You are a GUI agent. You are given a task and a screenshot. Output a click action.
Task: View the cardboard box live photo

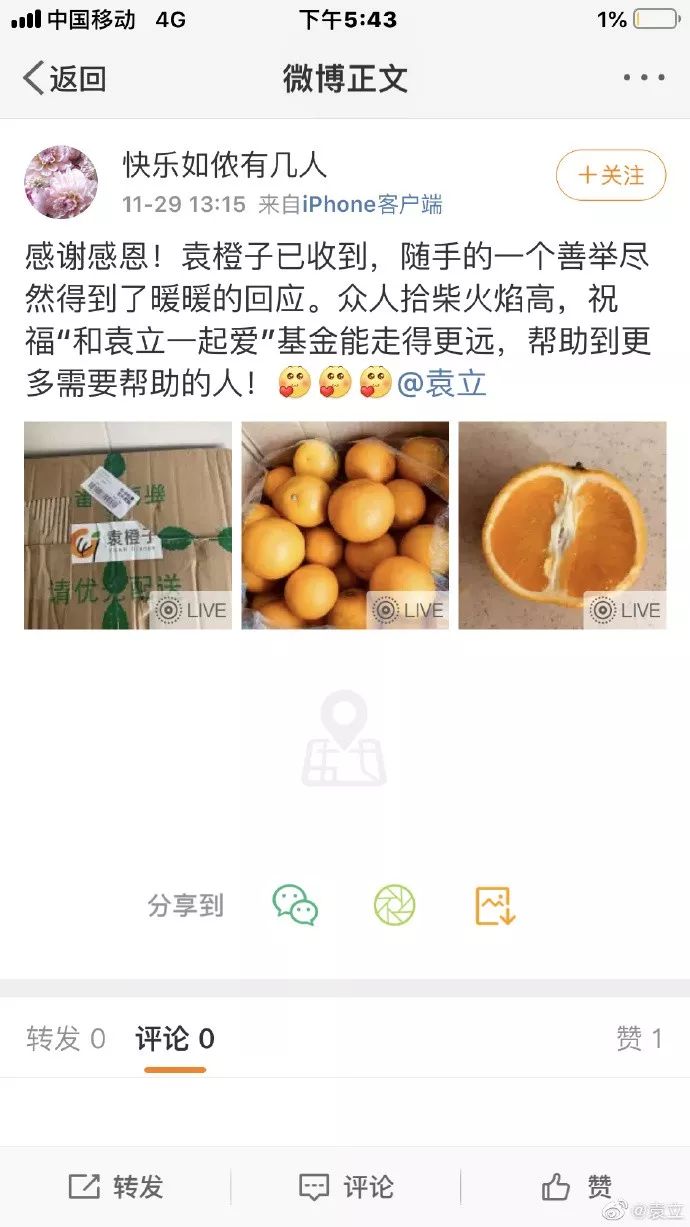tap(128, 525)
